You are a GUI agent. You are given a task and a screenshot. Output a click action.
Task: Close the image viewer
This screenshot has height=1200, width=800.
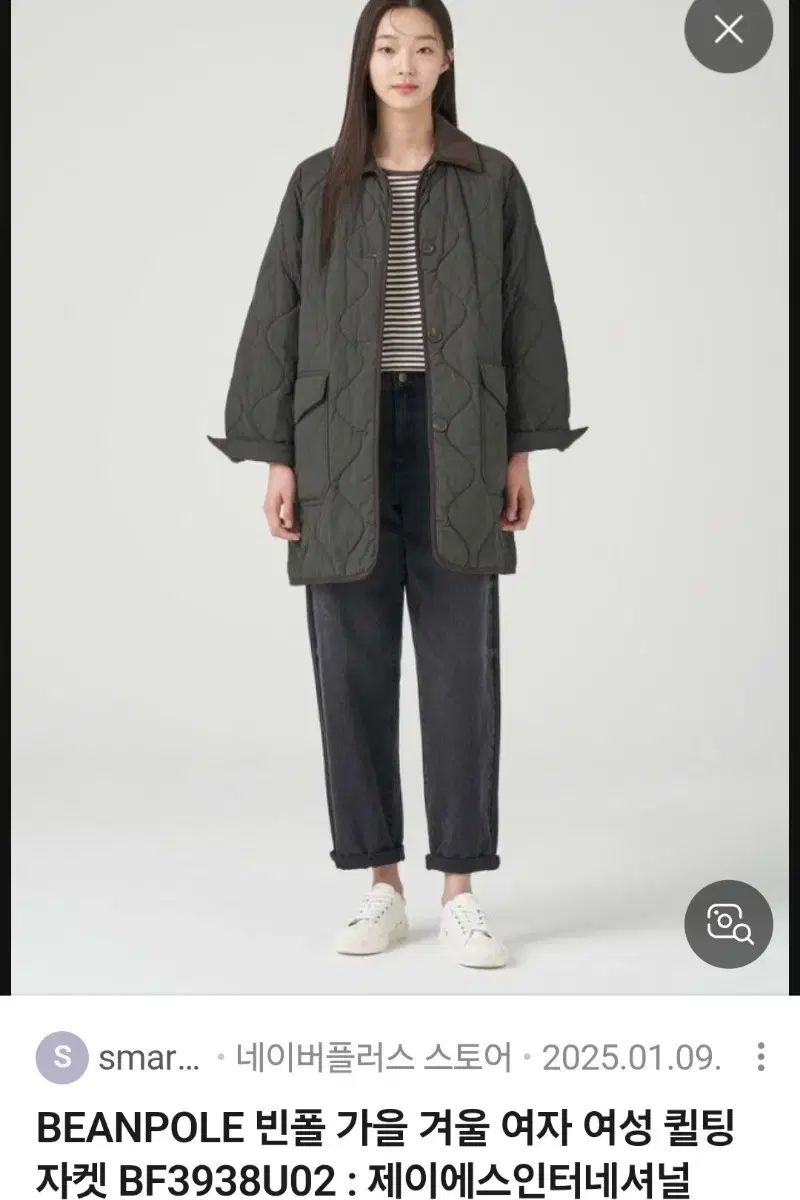click(728, 31)
